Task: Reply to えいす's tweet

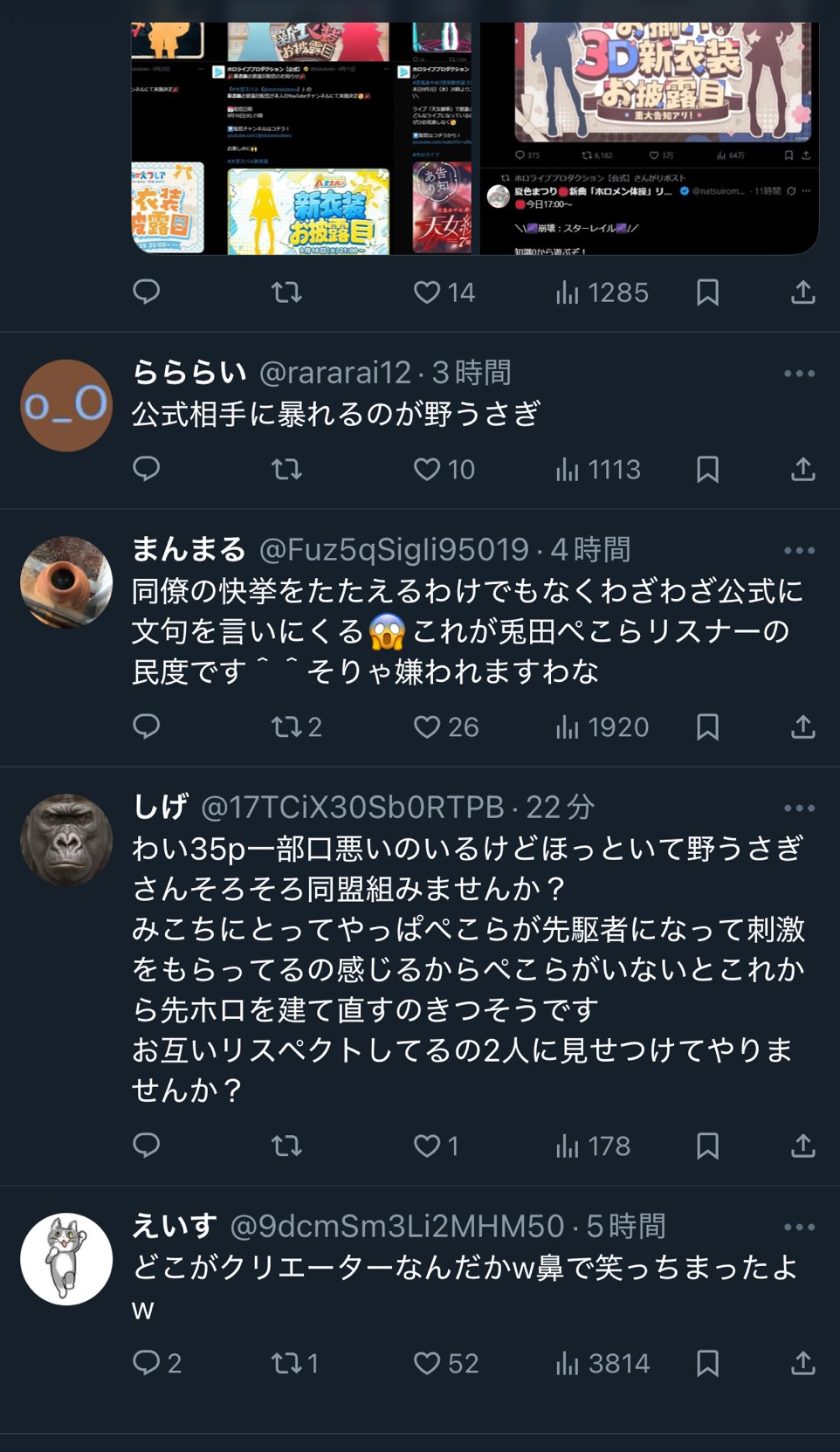Action: [x=146, y=1362]
